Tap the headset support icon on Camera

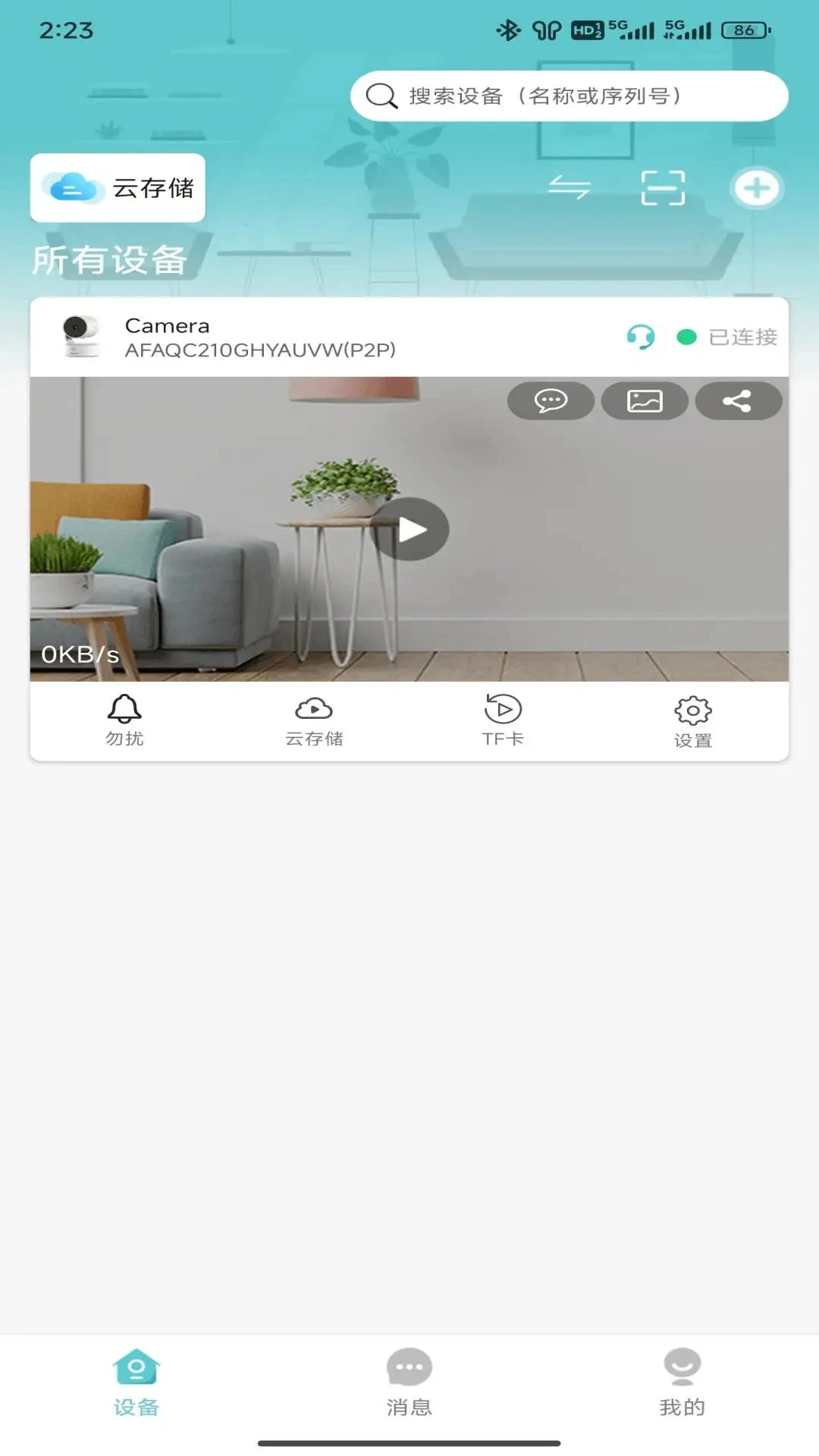pyautogui.click(x=641, y=337)
